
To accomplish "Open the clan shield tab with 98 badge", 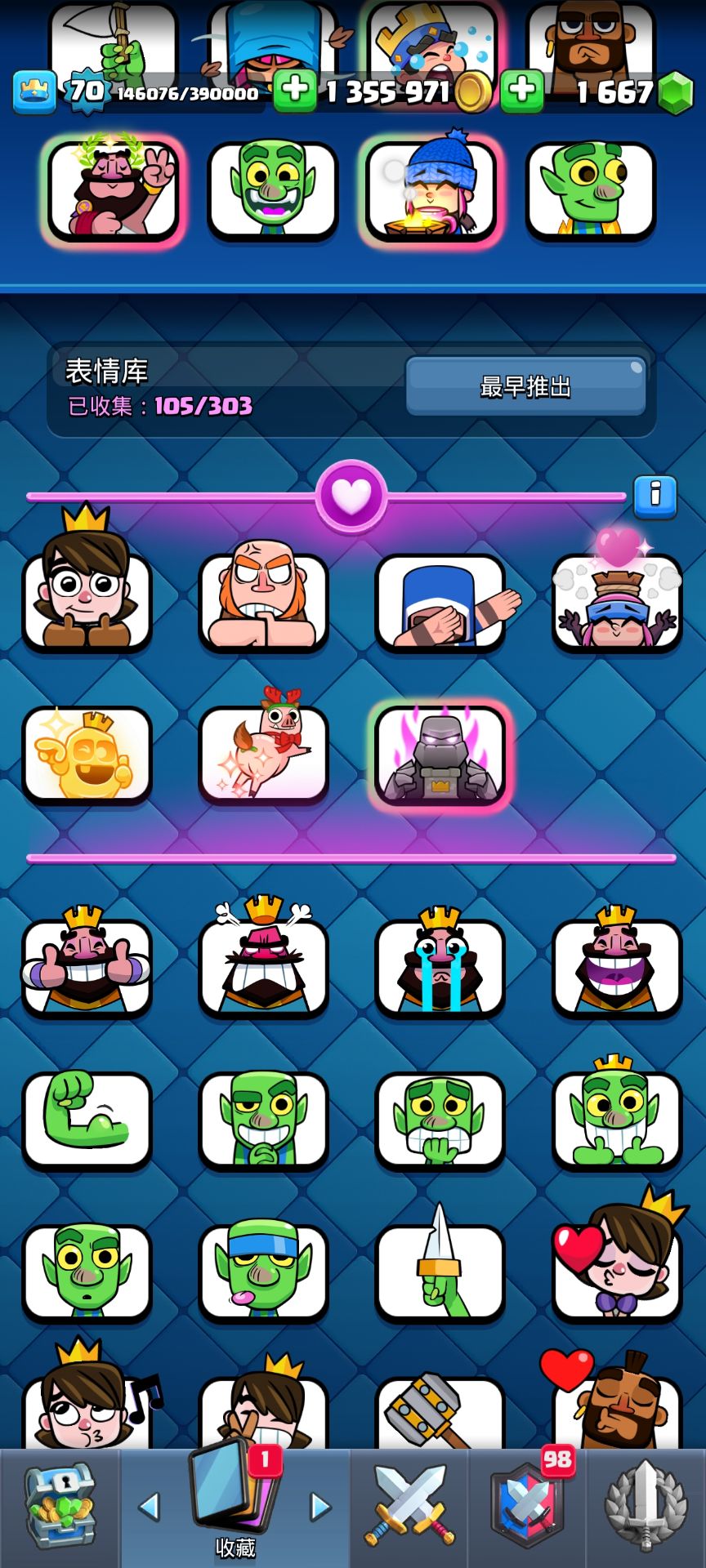I will click(528, 1508).
